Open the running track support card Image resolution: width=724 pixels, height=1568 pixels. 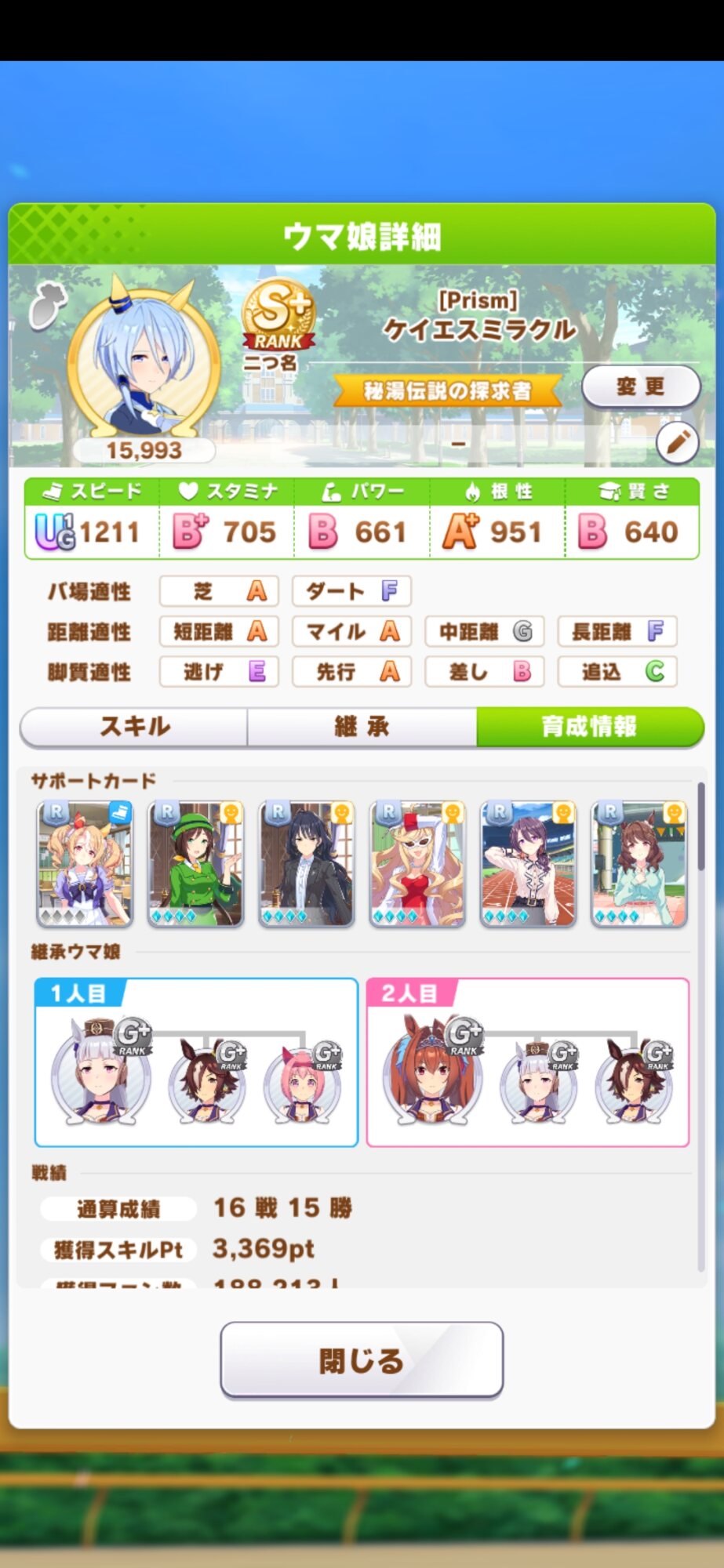point(528,863)
